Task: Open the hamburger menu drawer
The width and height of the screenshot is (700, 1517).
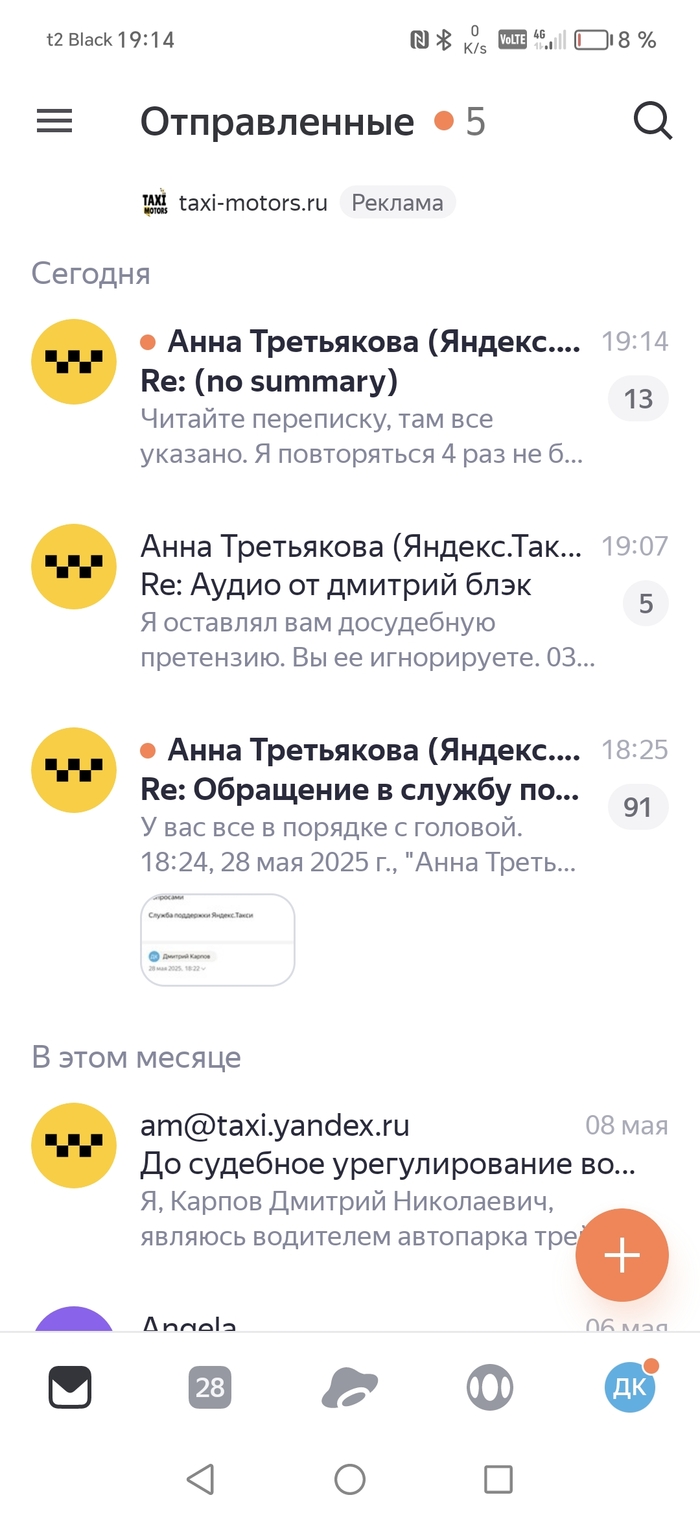Action: click(55, 121)
